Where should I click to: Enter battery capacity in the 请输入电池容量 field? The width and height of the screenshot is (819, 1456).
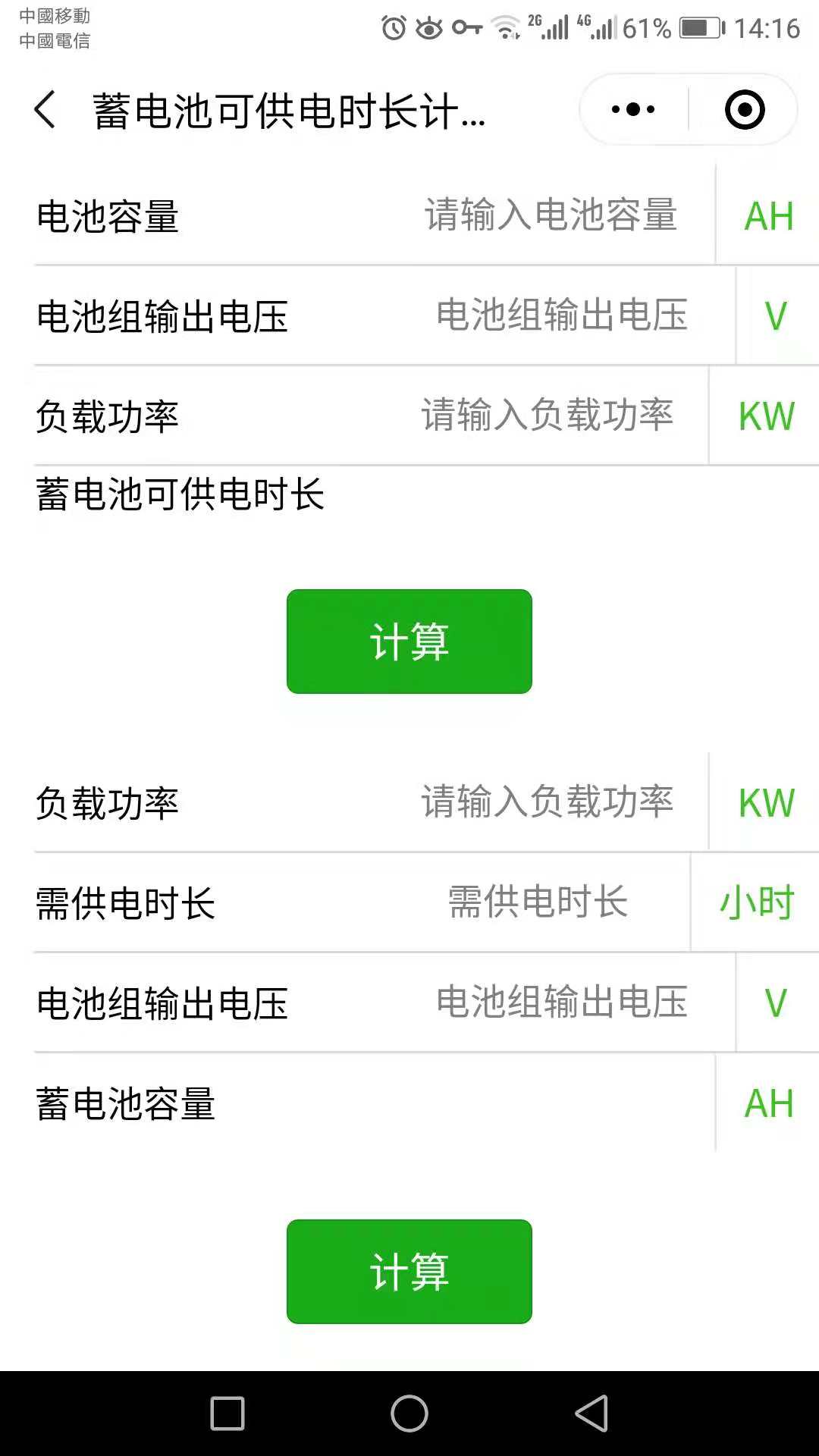point(551,215)
